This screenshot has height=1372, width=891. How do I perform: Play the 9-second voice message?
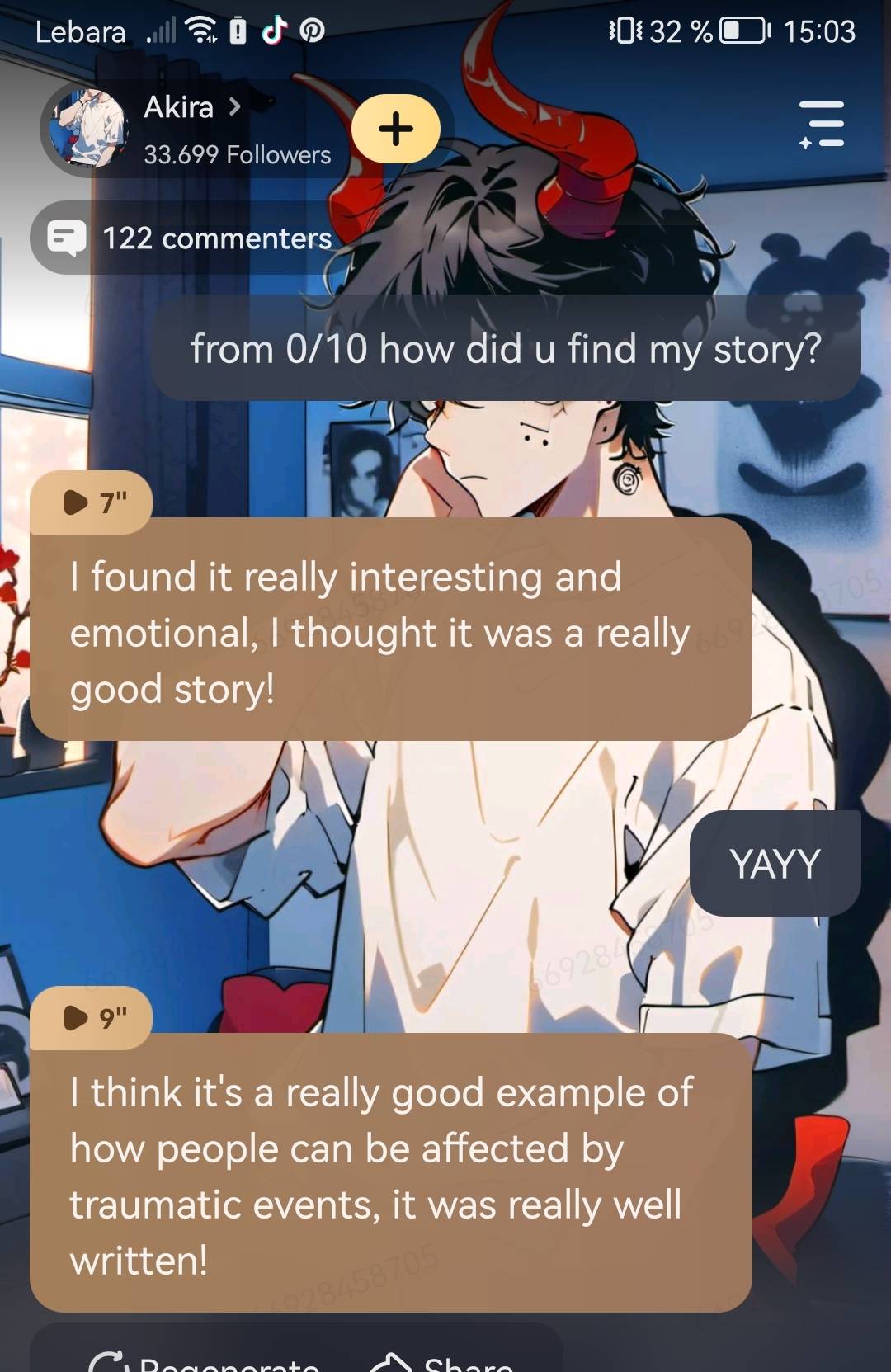pyautogui.click(x=91, y=1018)
